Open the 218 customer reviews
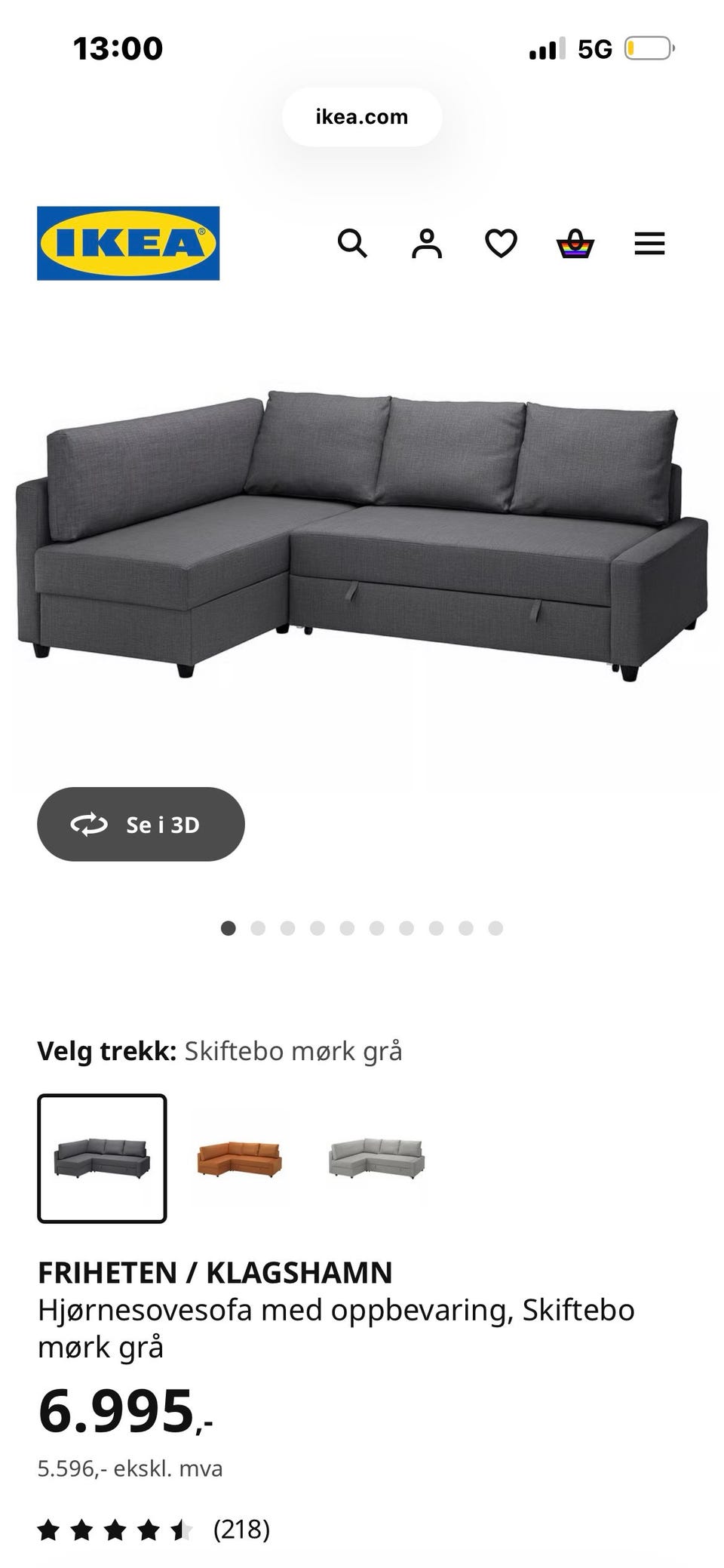Viewport: 724px width, 1568px height. pos(241,1529)
